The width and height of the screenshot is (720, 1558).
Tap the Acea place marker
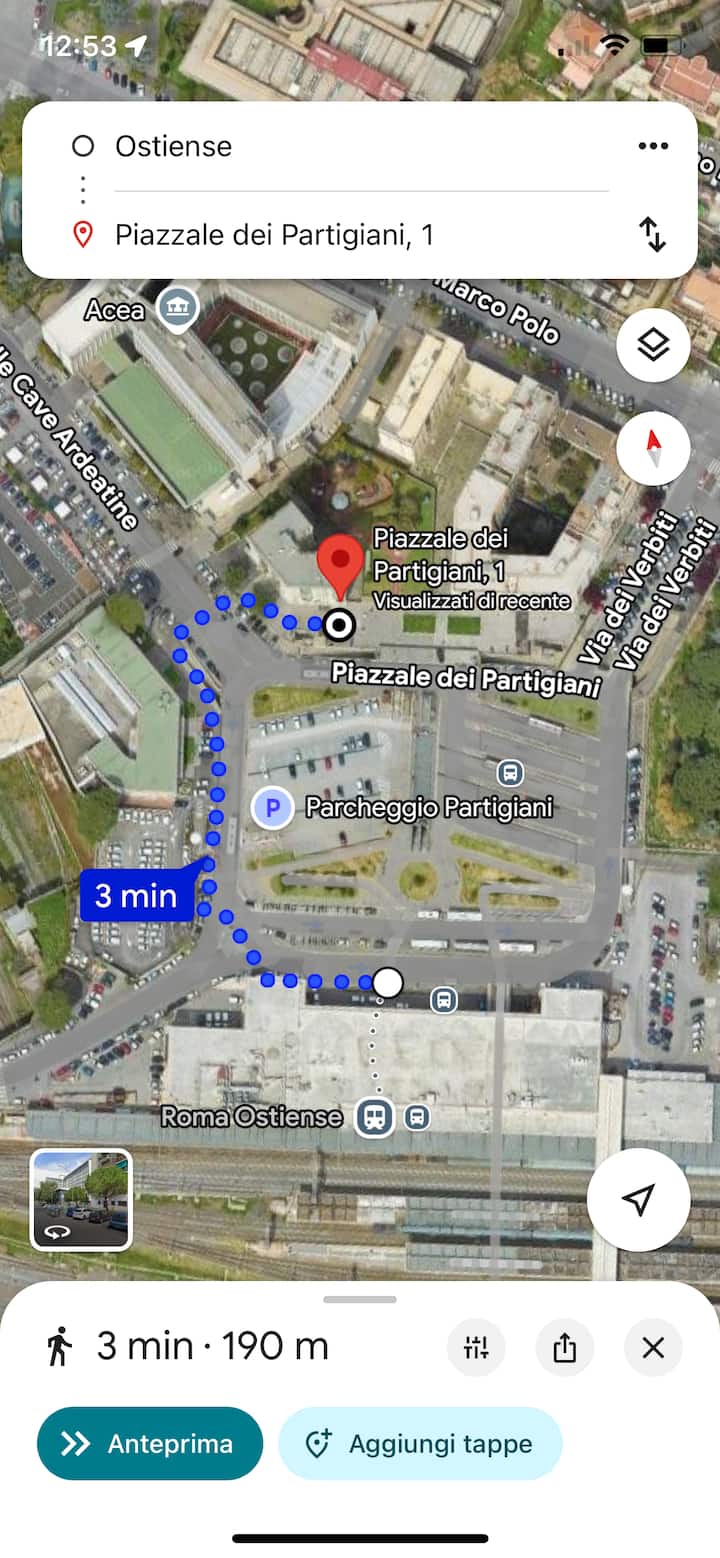[x=180, y=307]
